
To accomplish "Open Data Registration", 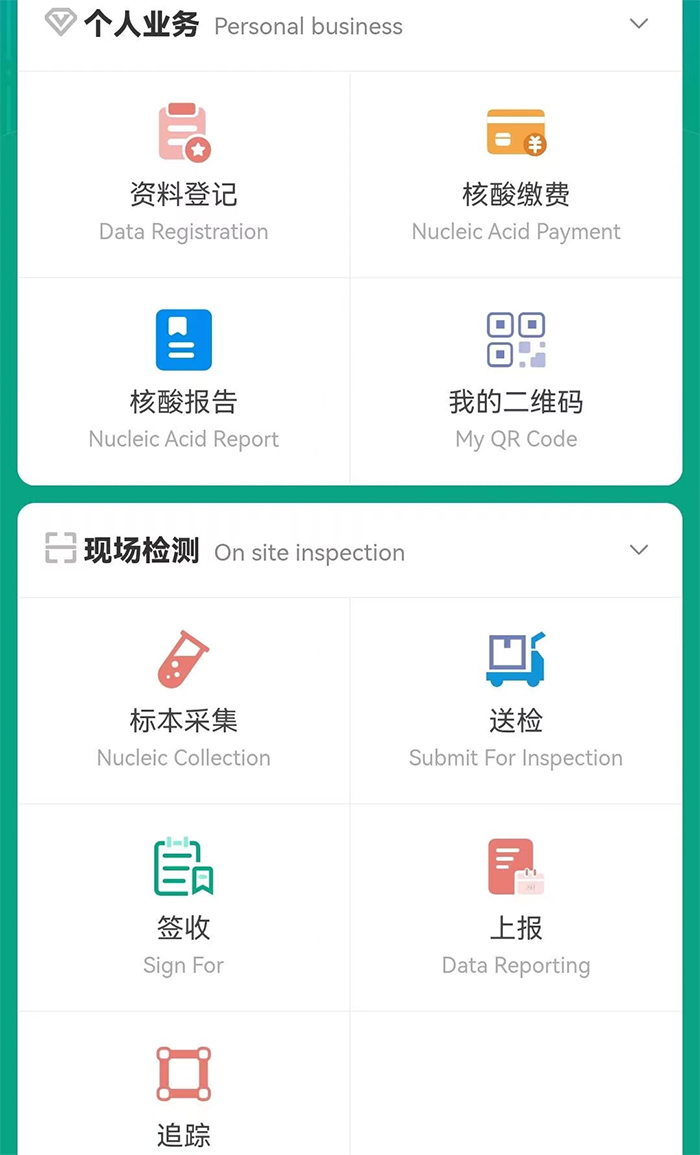I will [x=184, y=175].
